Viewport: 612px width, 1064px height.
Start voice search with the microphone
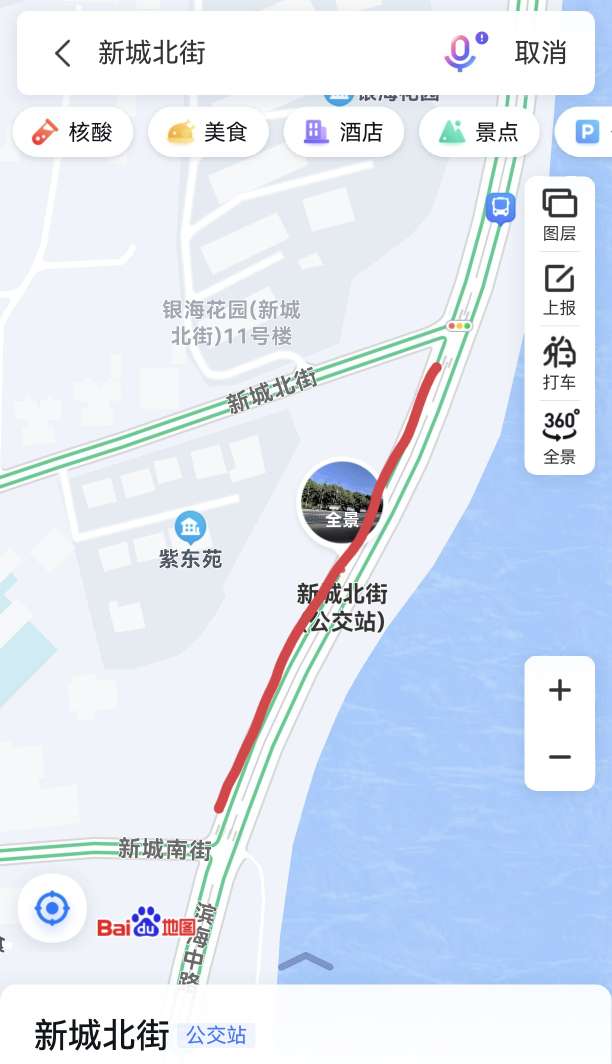pyautogui.click(x=461, y=53)
